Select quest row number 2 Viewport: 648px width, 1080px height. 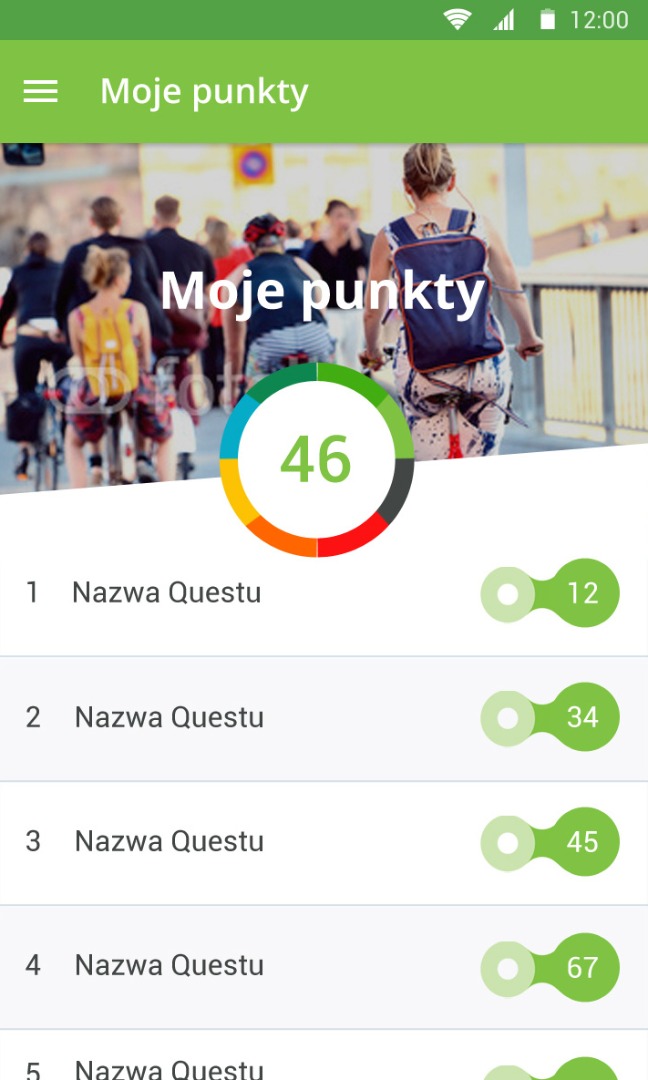(x=169, y=718)
